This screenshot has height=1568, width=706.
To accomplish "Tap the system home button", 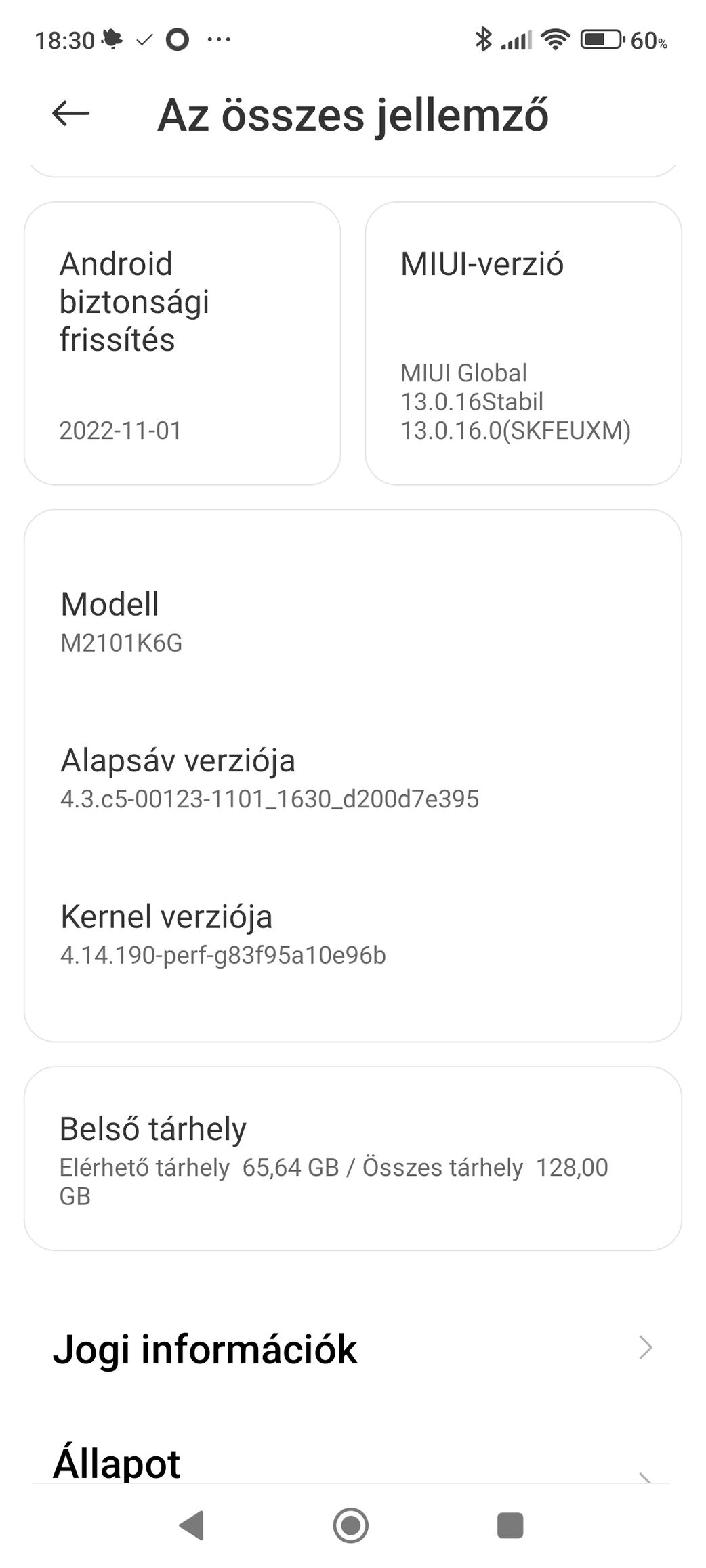I will [351, 1525].
